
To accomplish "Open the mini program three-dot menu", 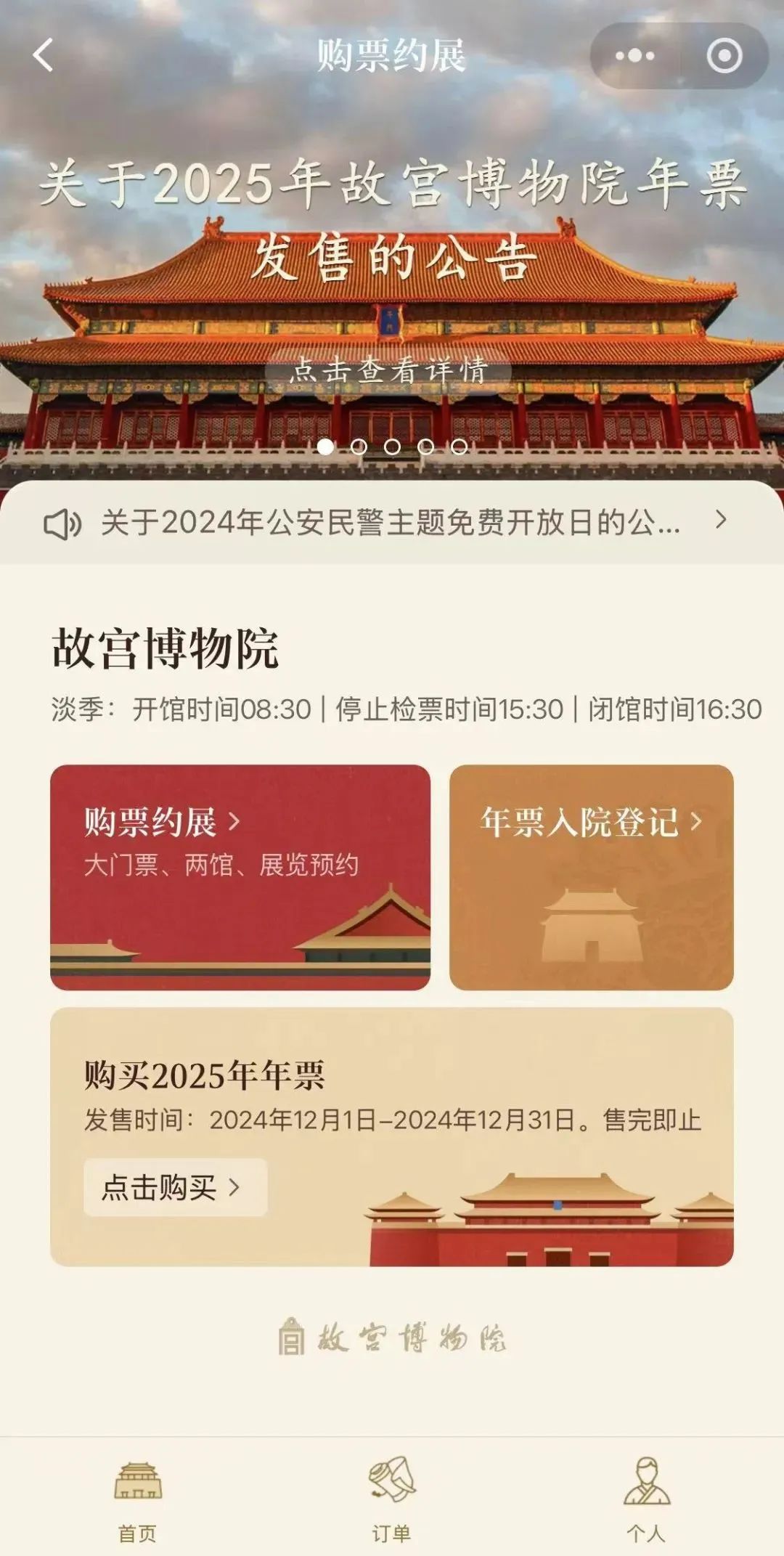I will (634, 56).
